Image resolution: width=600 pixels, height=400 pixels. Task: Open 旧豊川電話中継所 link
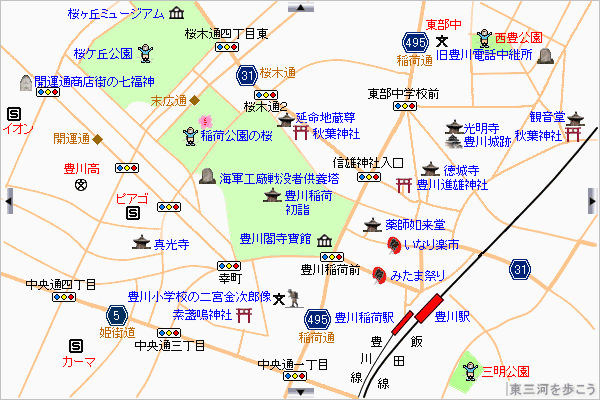tap(488, 56)
